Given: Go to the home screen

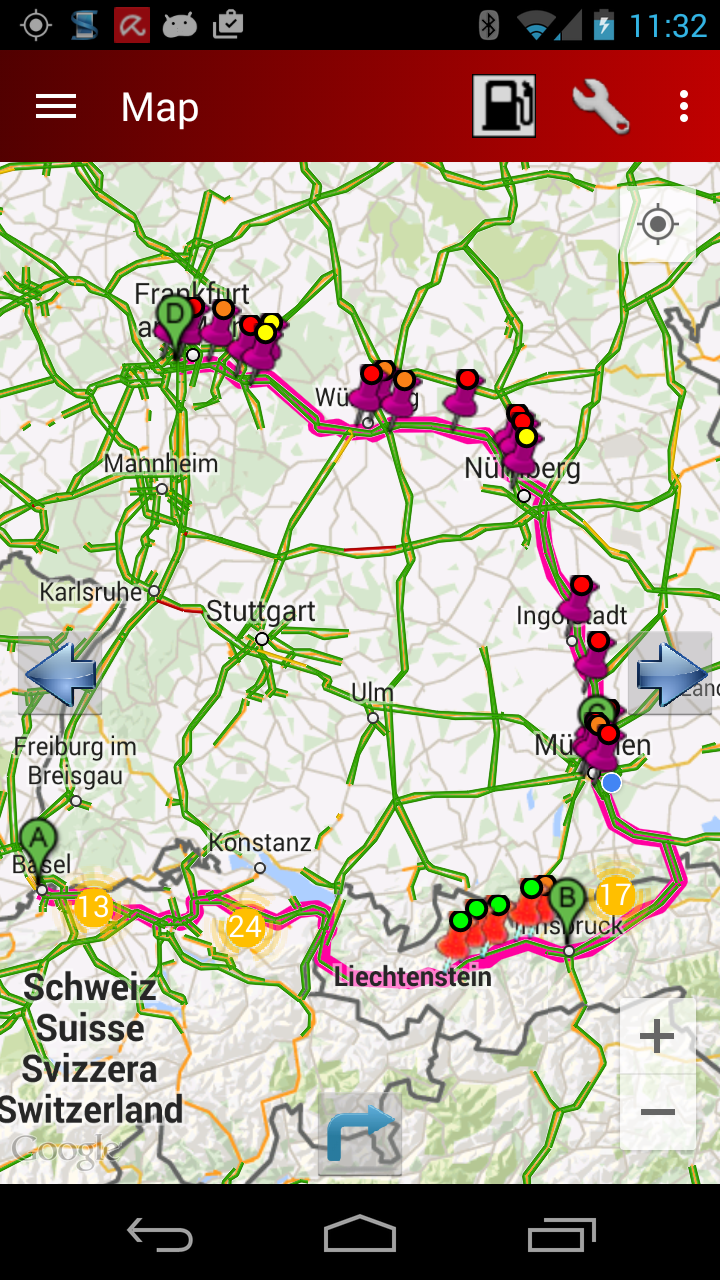Looking at the screenshot, I should [x=360, y=1234].
